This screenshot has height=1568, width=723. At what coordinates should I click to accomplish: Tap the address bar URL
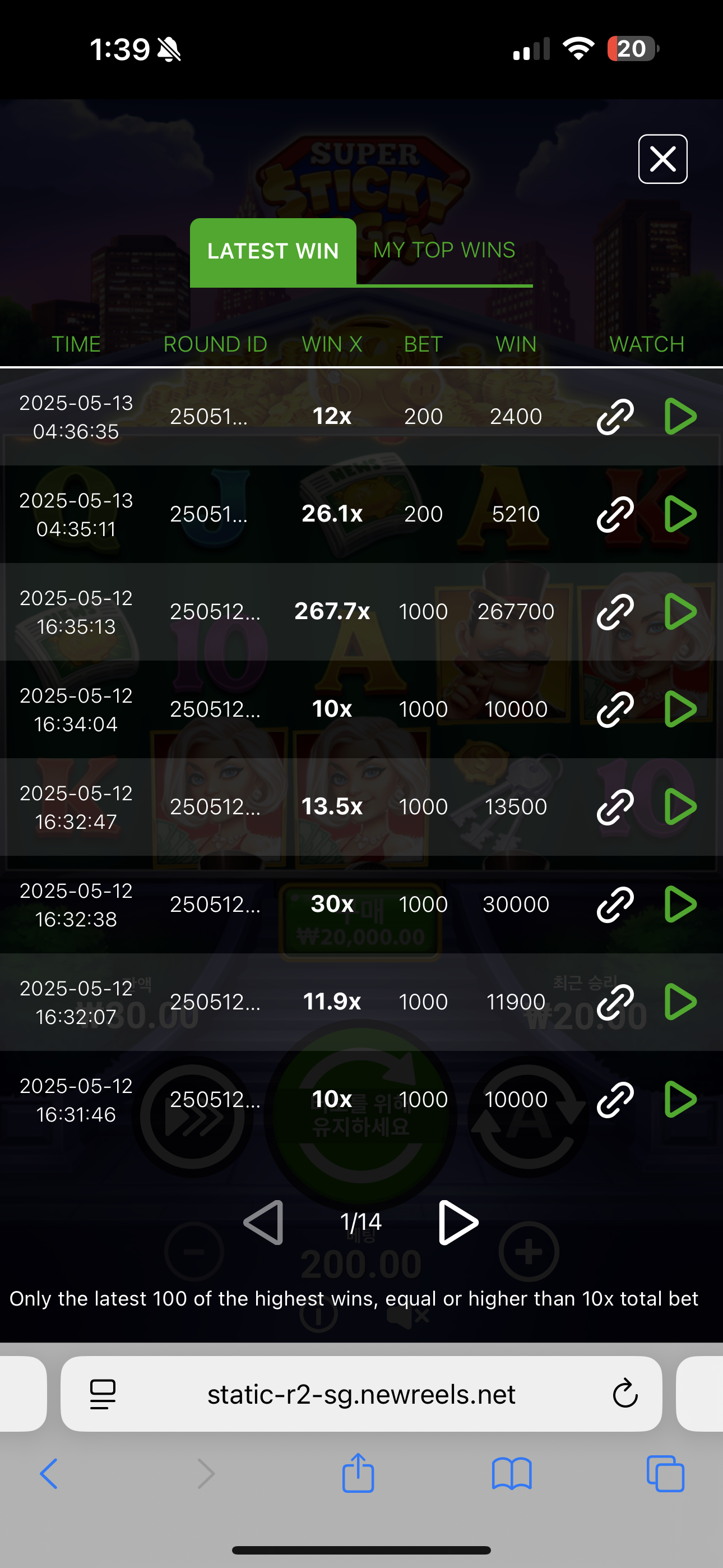click(x=361, y=1394)
